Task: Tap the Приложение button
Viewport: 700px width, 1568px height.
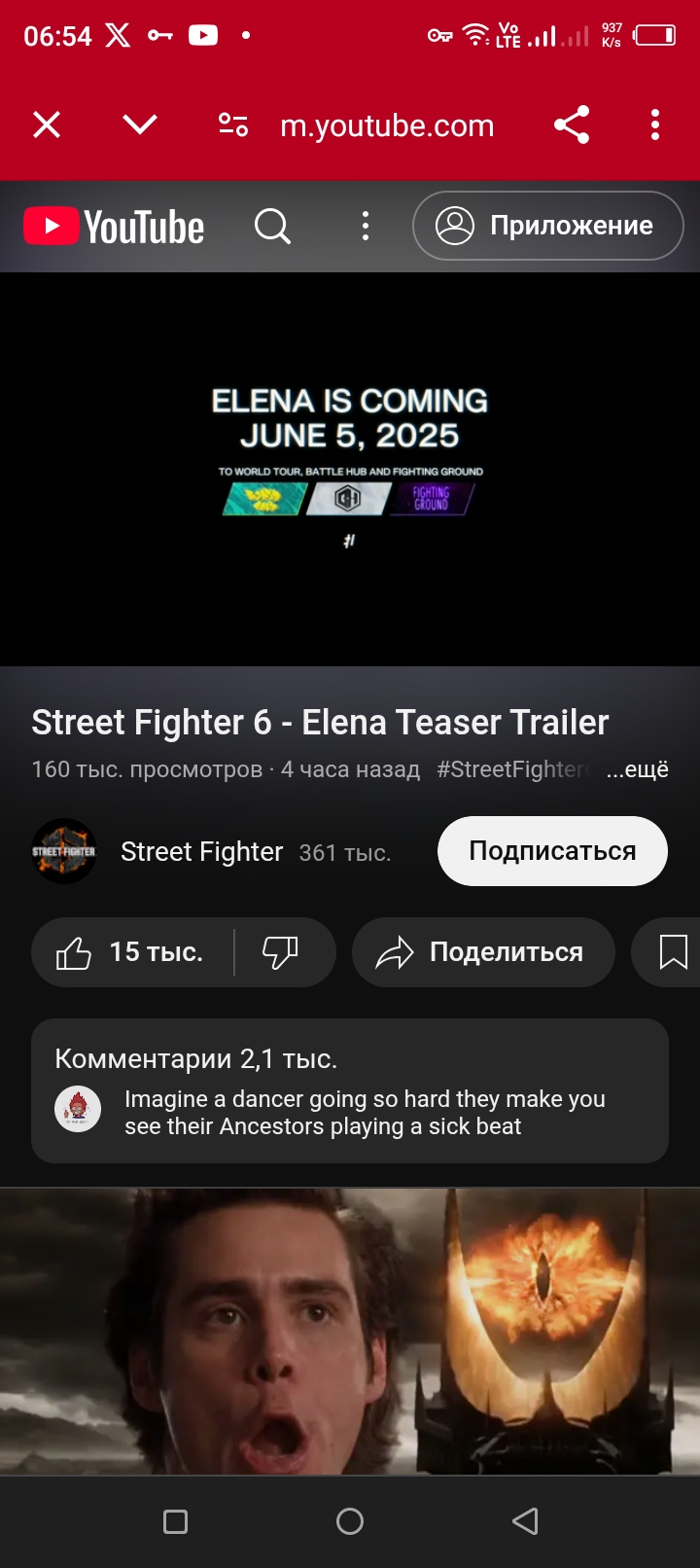Action: click(548, 226)
